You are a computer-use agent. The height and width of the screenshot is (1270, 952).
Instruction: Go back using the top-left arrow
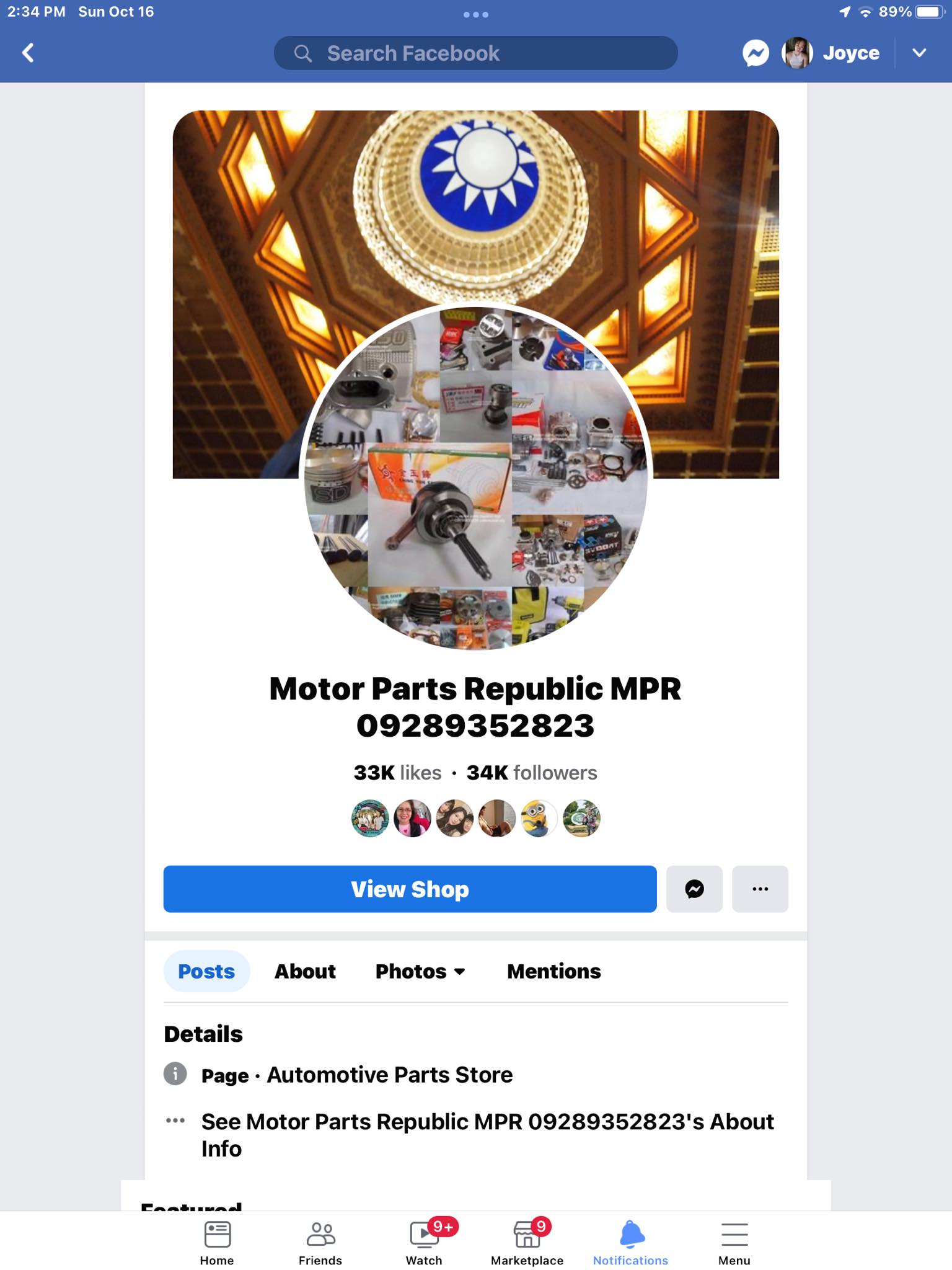click(28, 53)
